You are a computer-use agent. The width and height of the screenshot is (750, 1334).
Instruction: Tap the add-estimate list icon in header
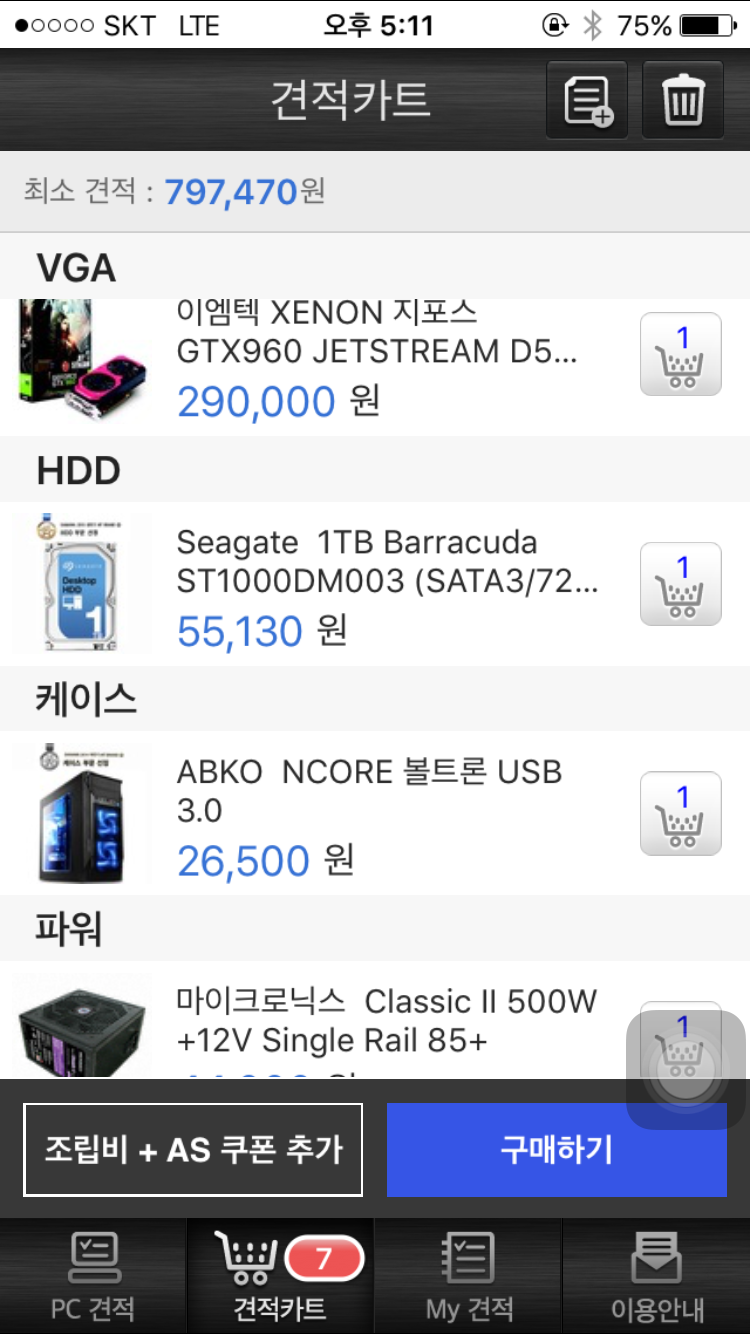[x=587, y=100]
